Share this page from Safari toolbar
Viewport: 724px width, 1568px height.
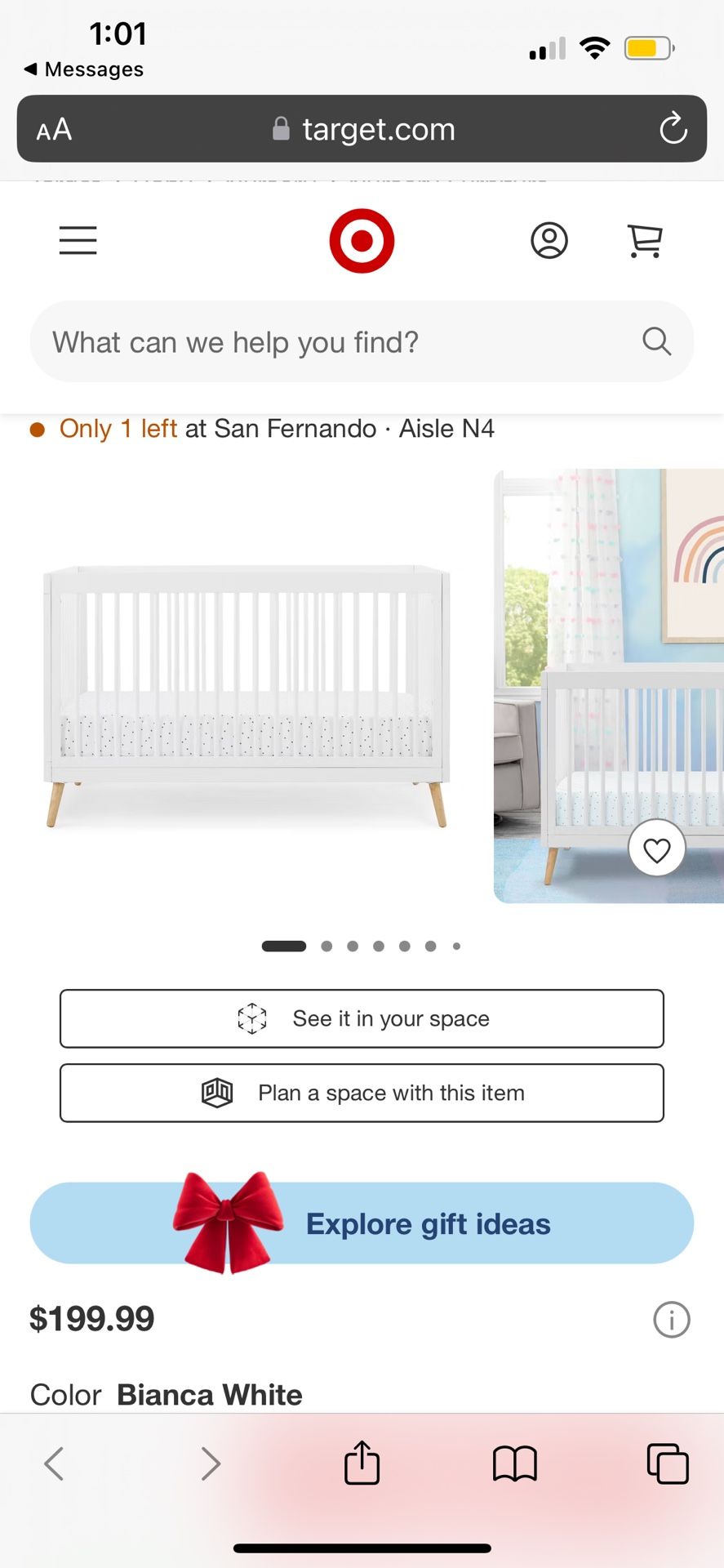(362, 1463)
